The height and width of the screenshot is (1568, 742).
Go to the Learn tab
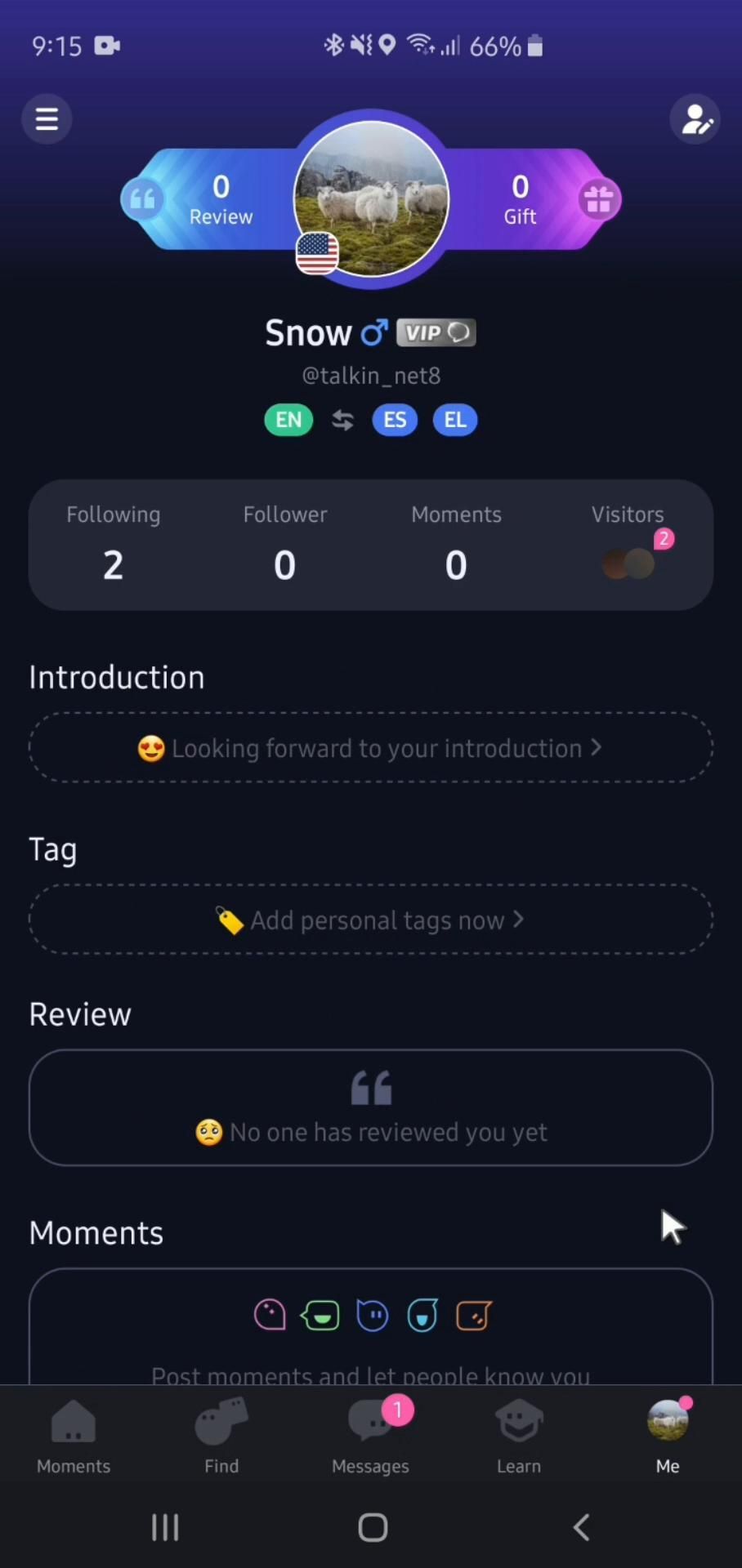[519, 1437]
